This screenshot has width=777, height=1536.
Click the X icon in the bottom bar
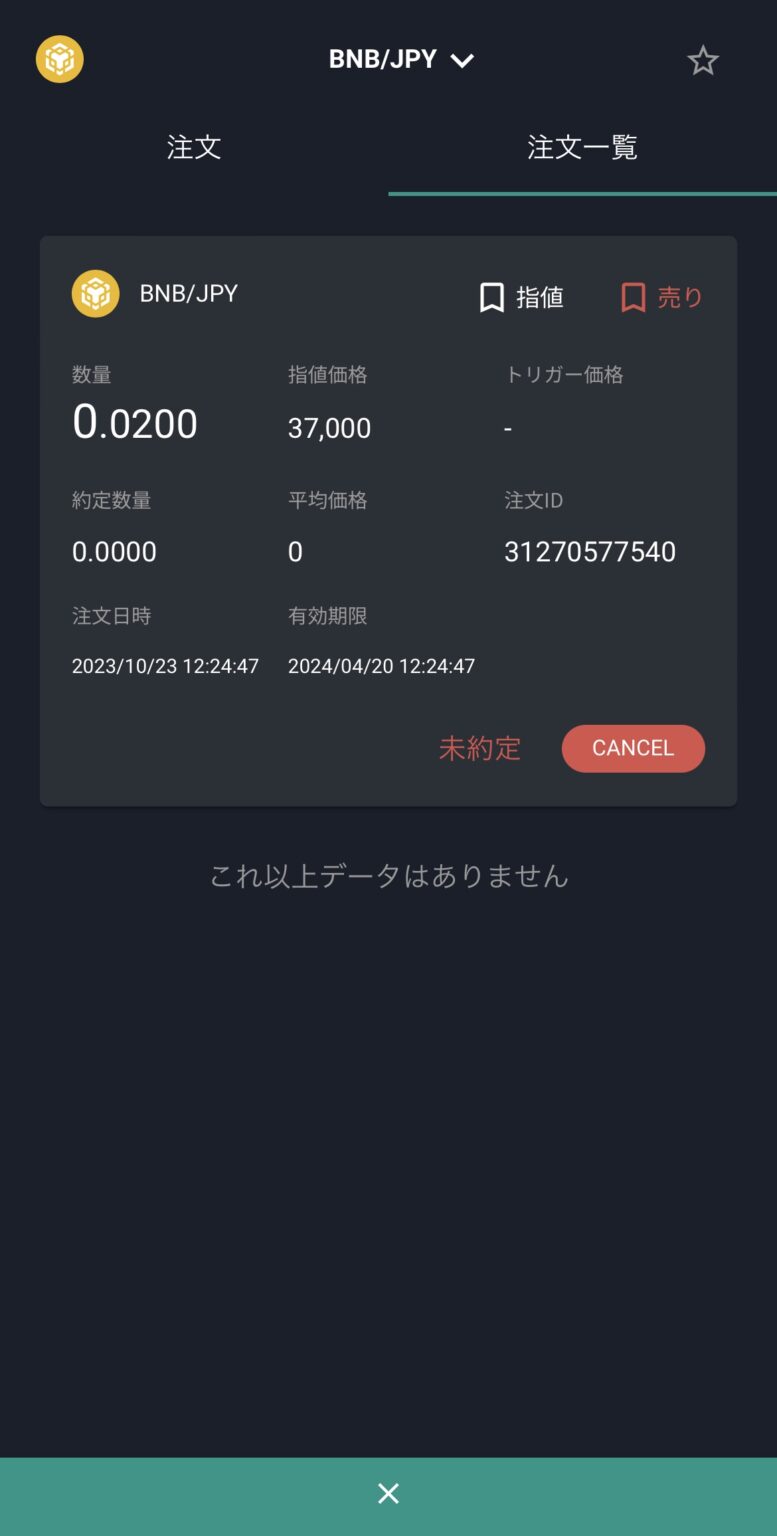388,1493
